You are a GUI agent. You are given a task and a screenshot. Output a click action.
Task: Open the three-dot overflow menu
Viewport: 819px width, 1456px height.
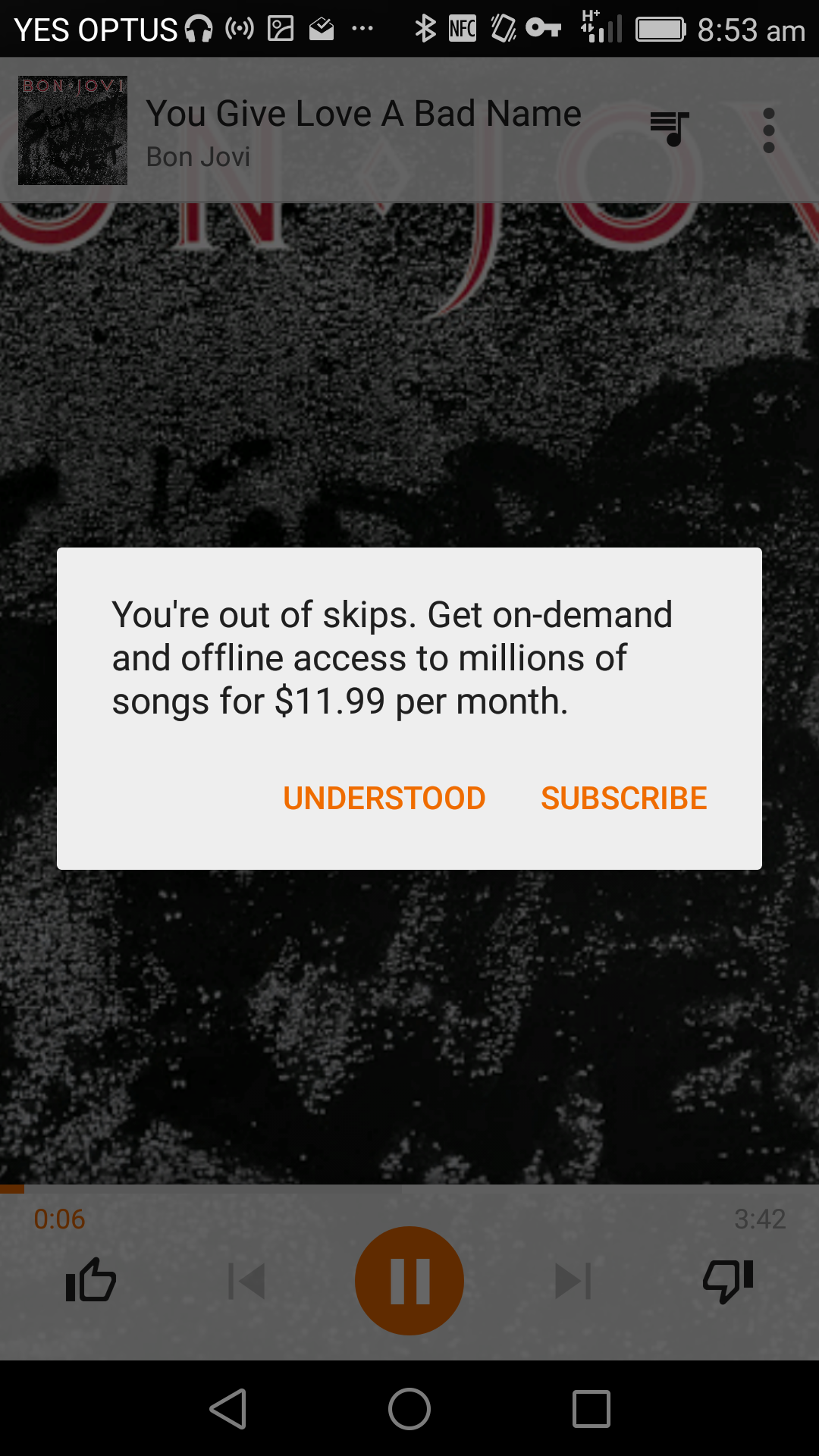coord(769,130)
